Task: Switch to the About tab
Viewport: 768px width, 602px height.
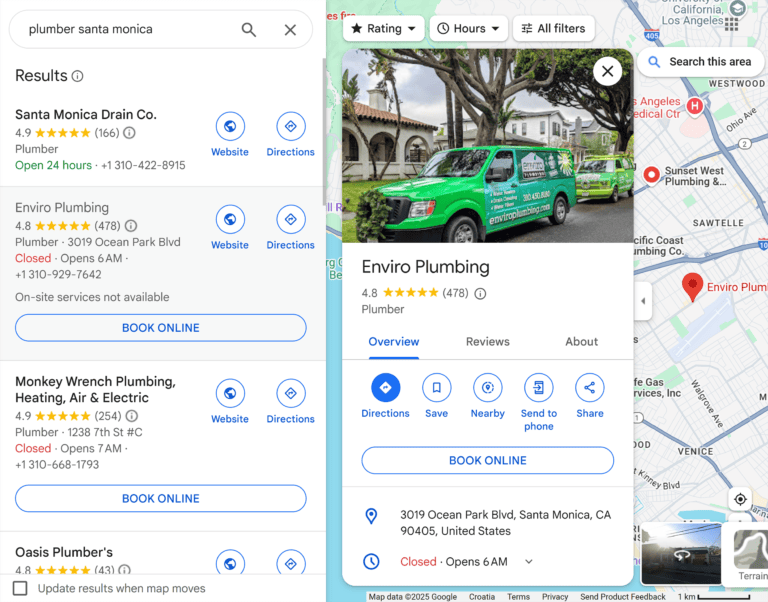Action: tap(581, 342)
